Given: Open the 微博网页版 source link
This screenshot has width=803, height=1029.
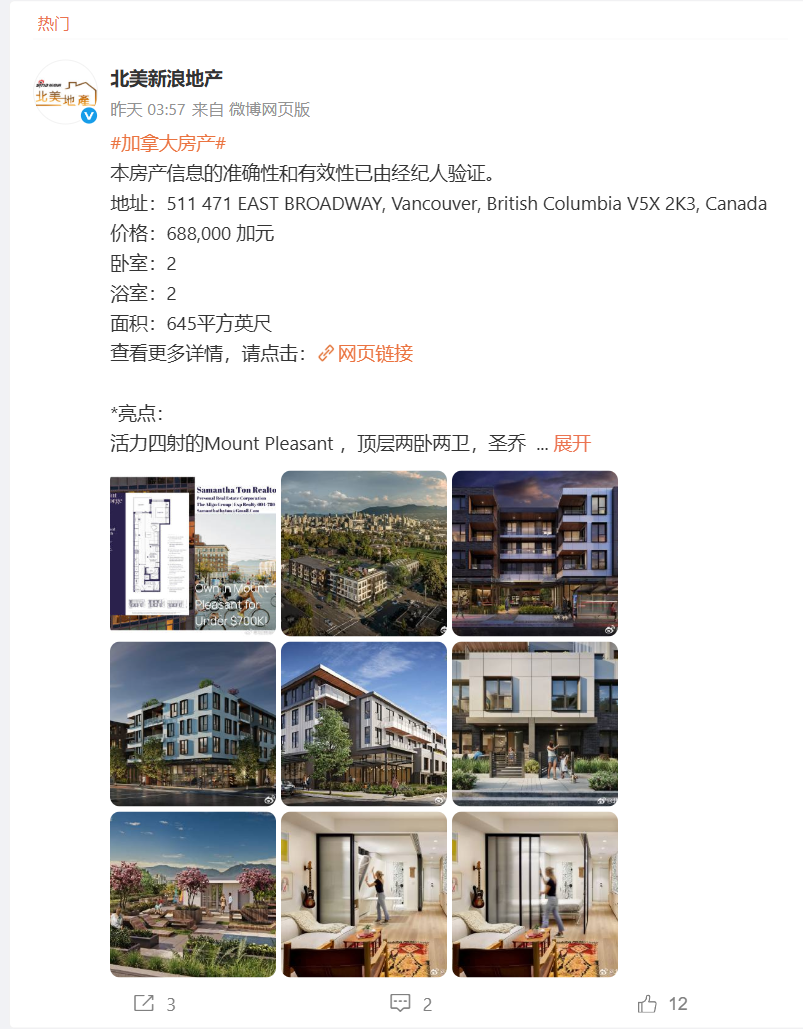Looking at the screenshot, I should click(269, 109).
